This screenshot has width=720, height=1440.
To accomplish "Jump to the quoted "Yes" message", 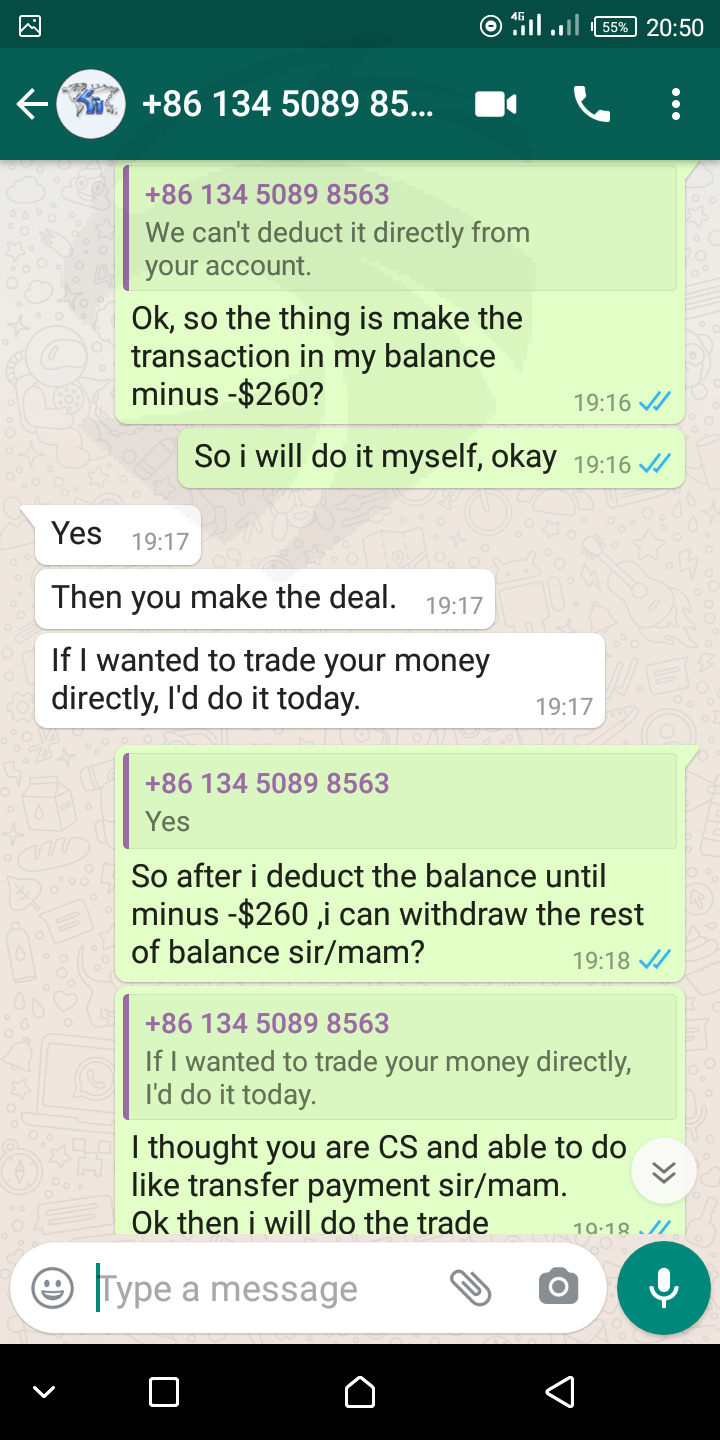I will coord(400,800).
